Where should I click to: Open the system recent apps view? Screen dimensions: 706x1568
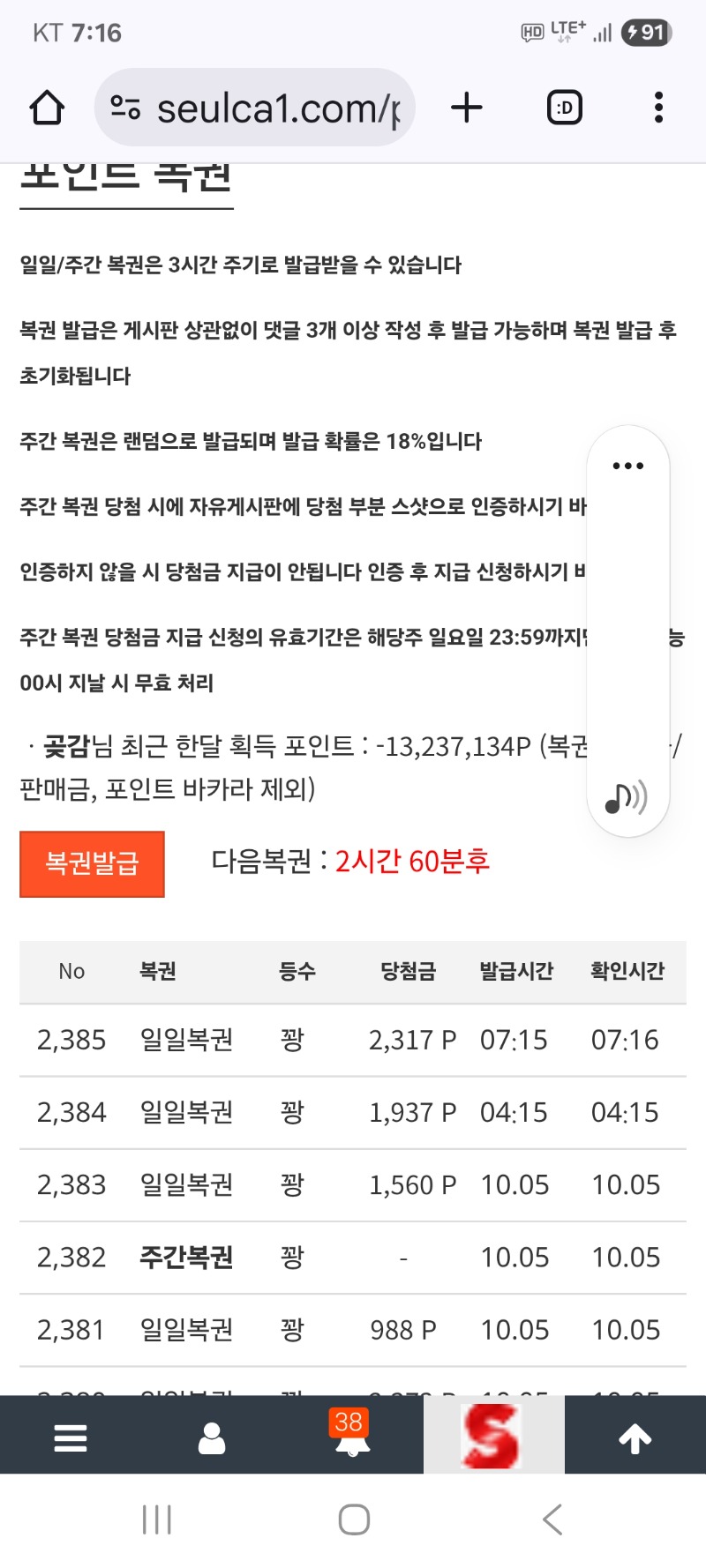(x=157, y=1519)
